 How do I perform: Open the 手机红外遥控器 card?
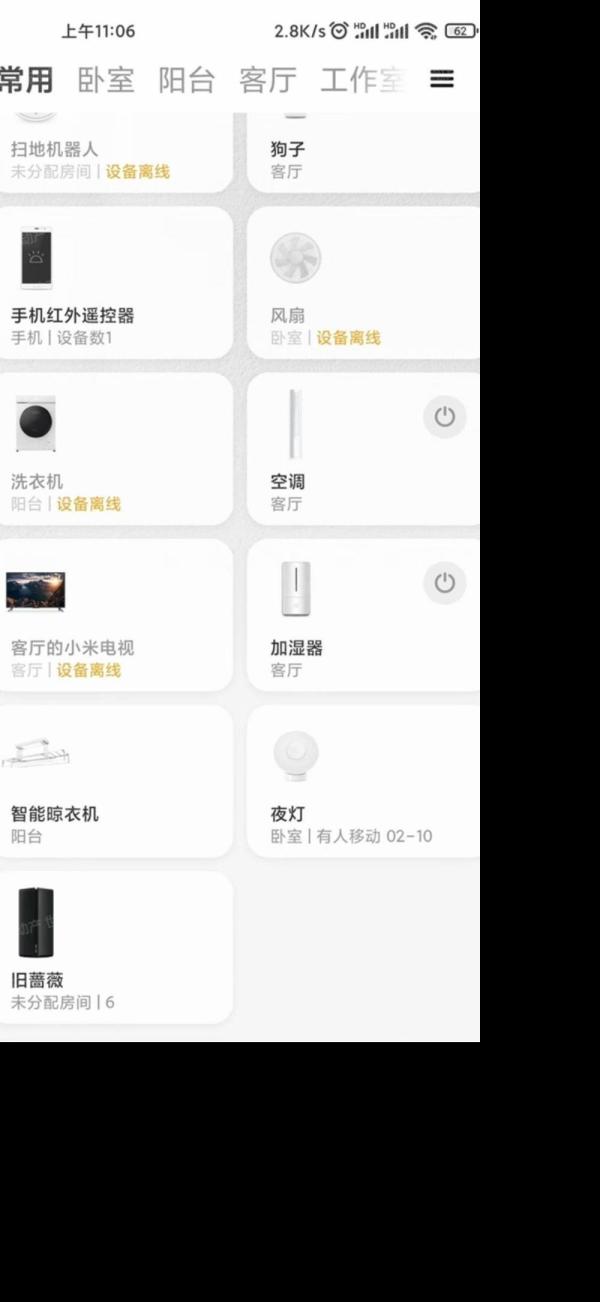(115, 284)
